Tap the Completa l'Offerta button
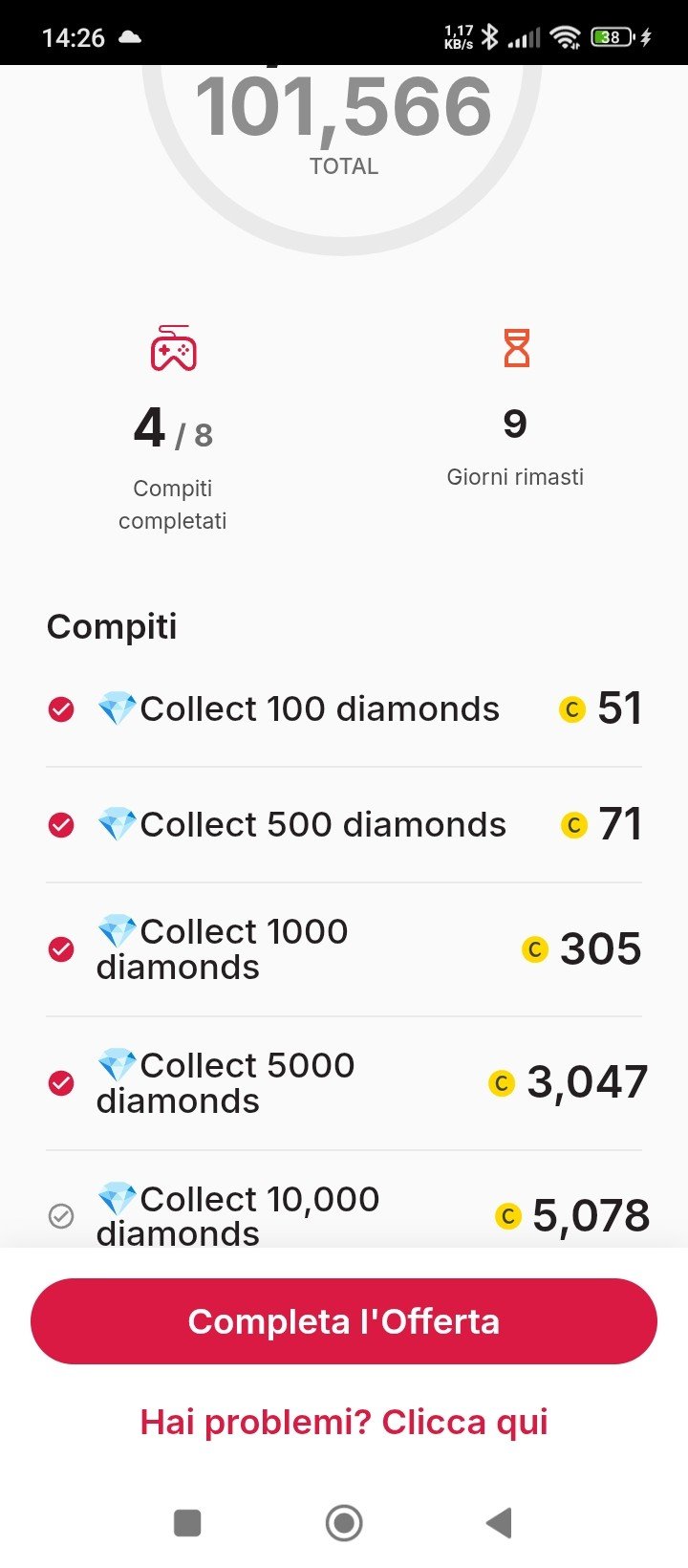688x1568 pixels. (344, 1321)
